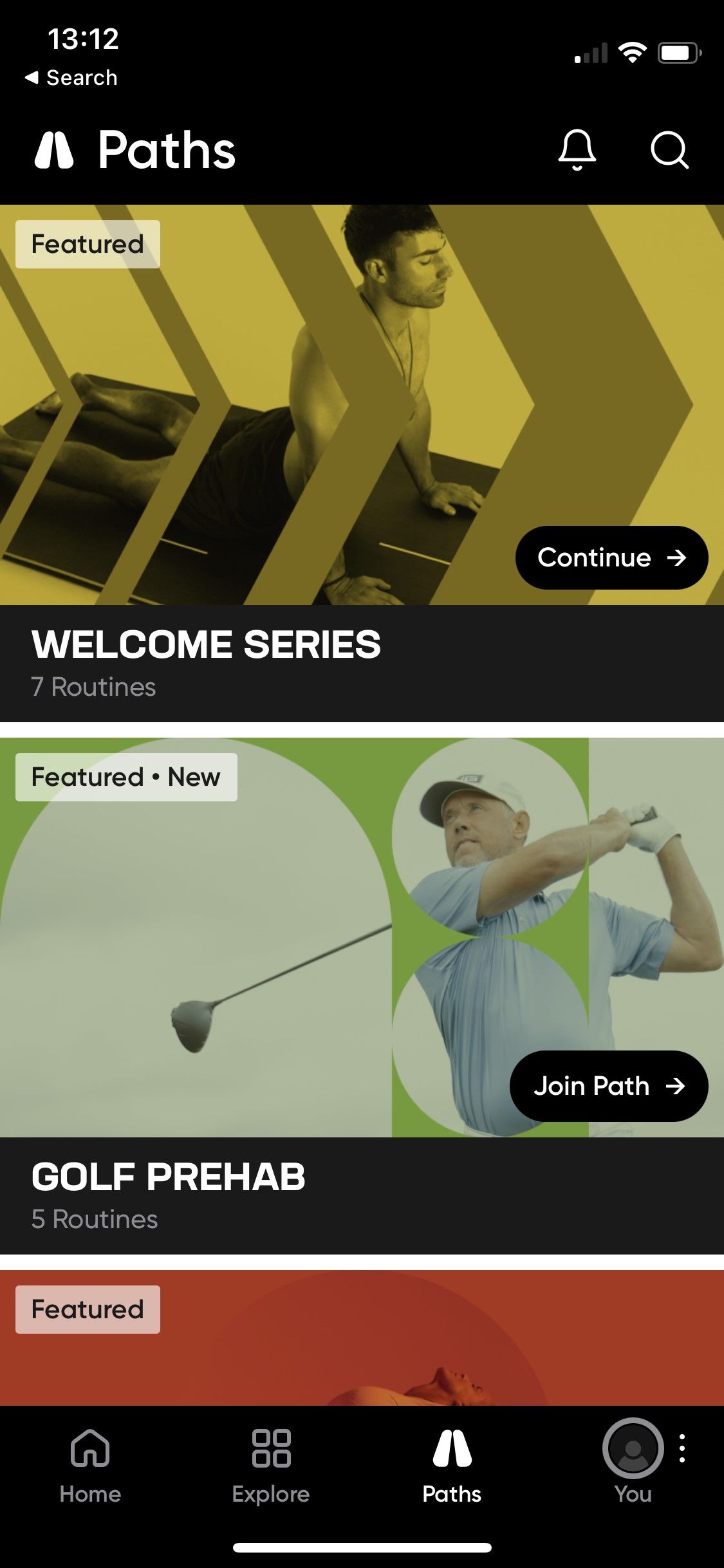724x1568 pixels.
Task: Select the Featured New badge on Golf Prehab
Action: click(125, 777)
